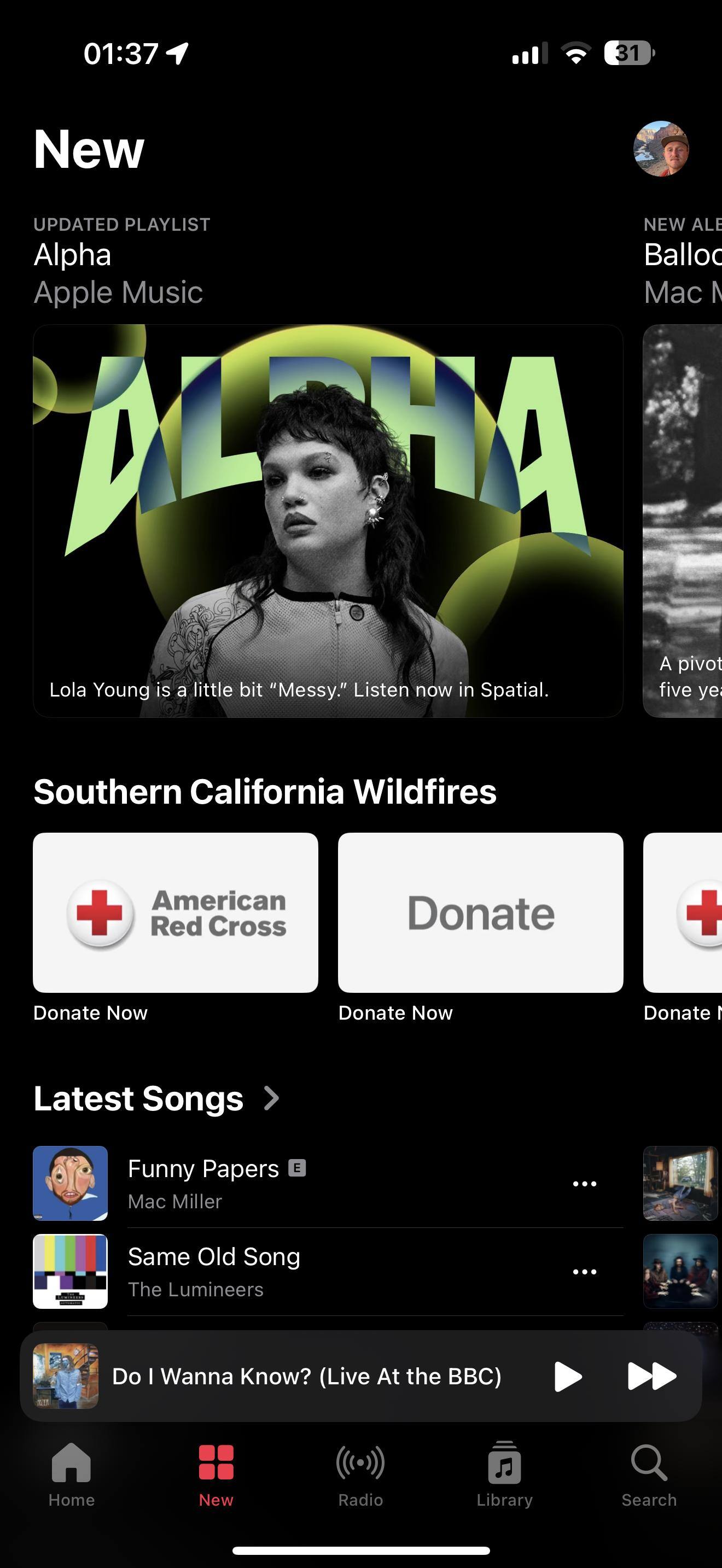This screenshot has height=1568, width=722.
Task: Open the gray Donate card
Action: click(480, 912)
